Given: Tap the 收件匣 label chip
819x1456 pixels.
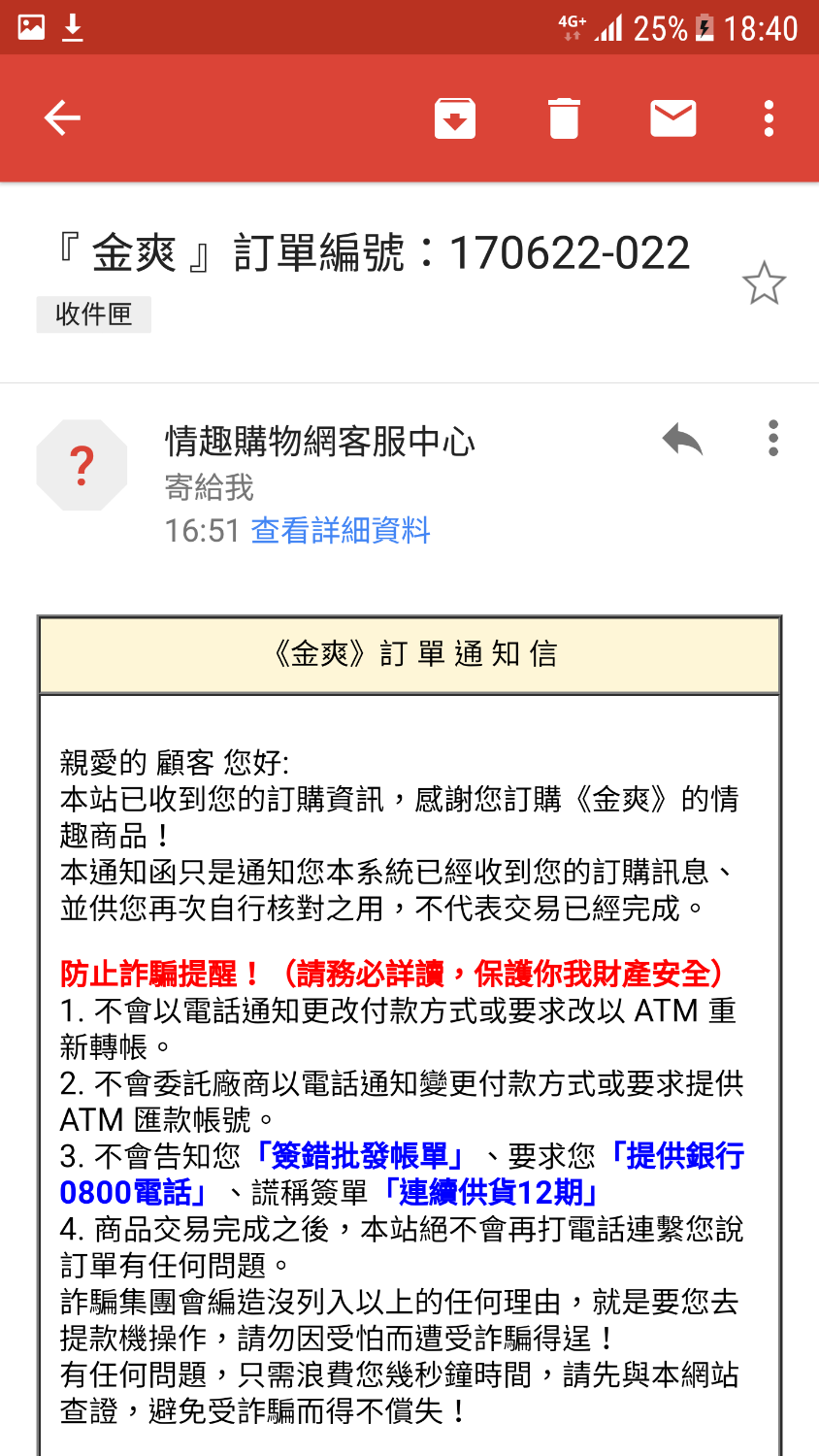Looking at the screenshot, I should pyautogui.click(x=93, y=314).
